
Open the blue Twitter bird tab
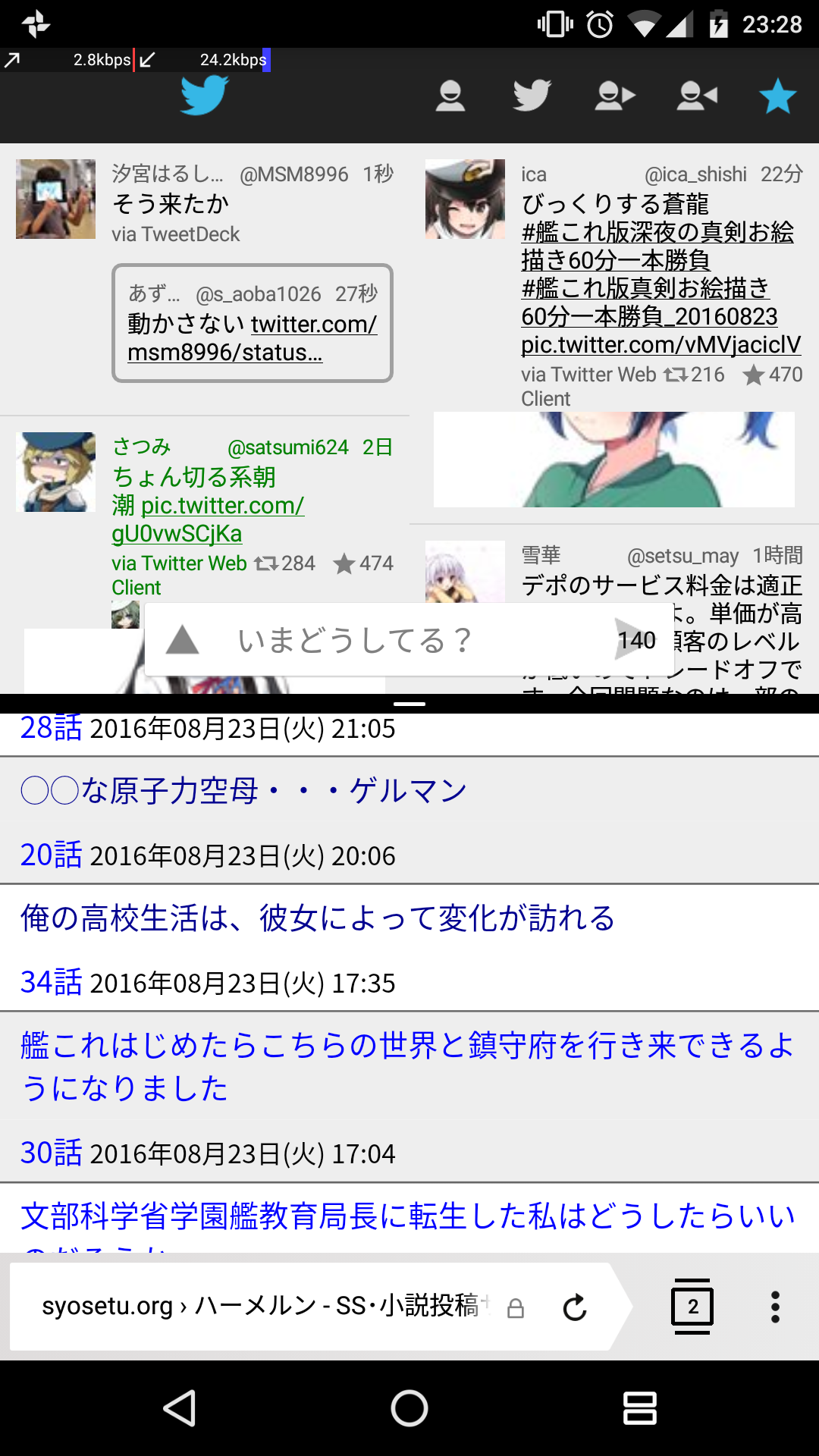[204, 96]
